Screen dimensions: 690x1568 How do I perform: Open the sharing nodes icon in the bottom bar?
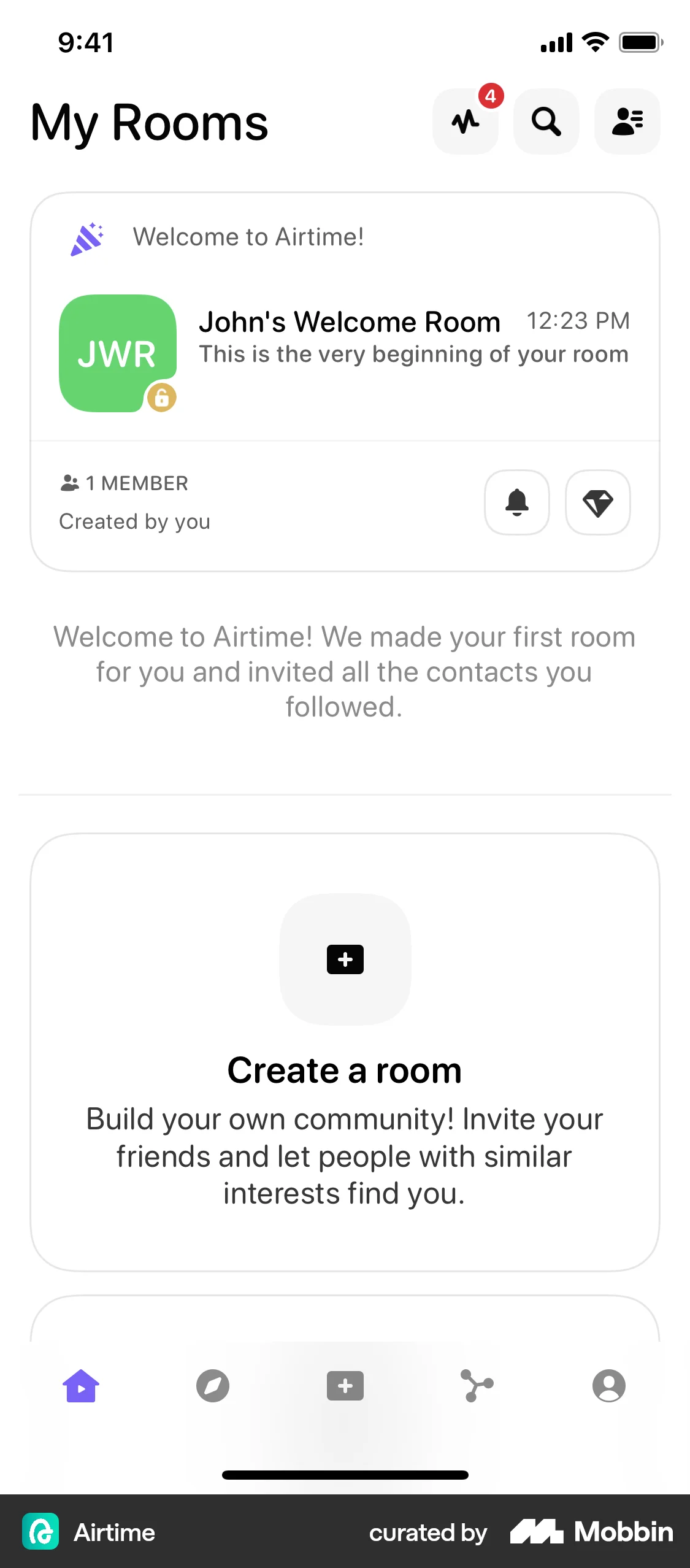pyautogui.click(x=477, y=1386)
